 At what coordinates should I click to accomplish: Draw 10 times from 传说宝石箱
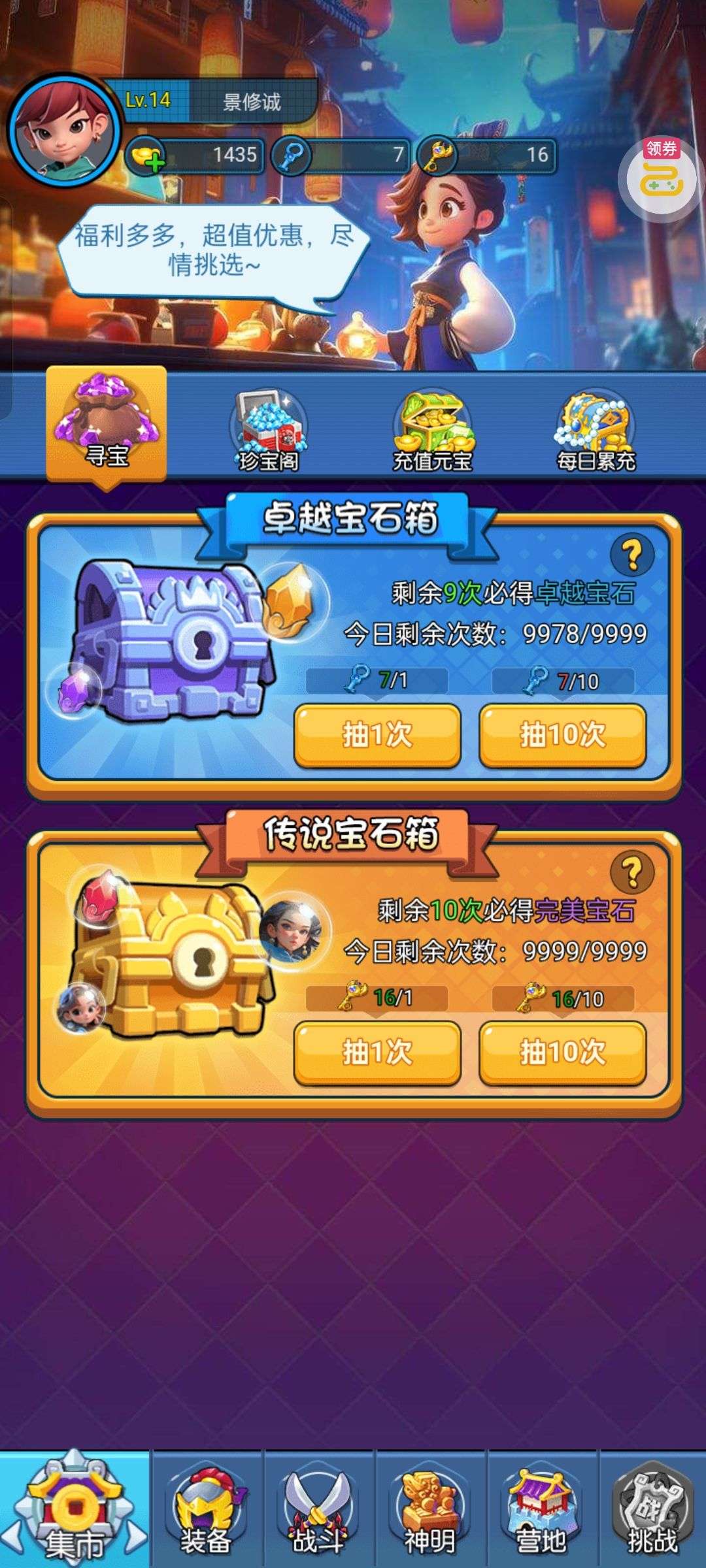point(563,1053)
